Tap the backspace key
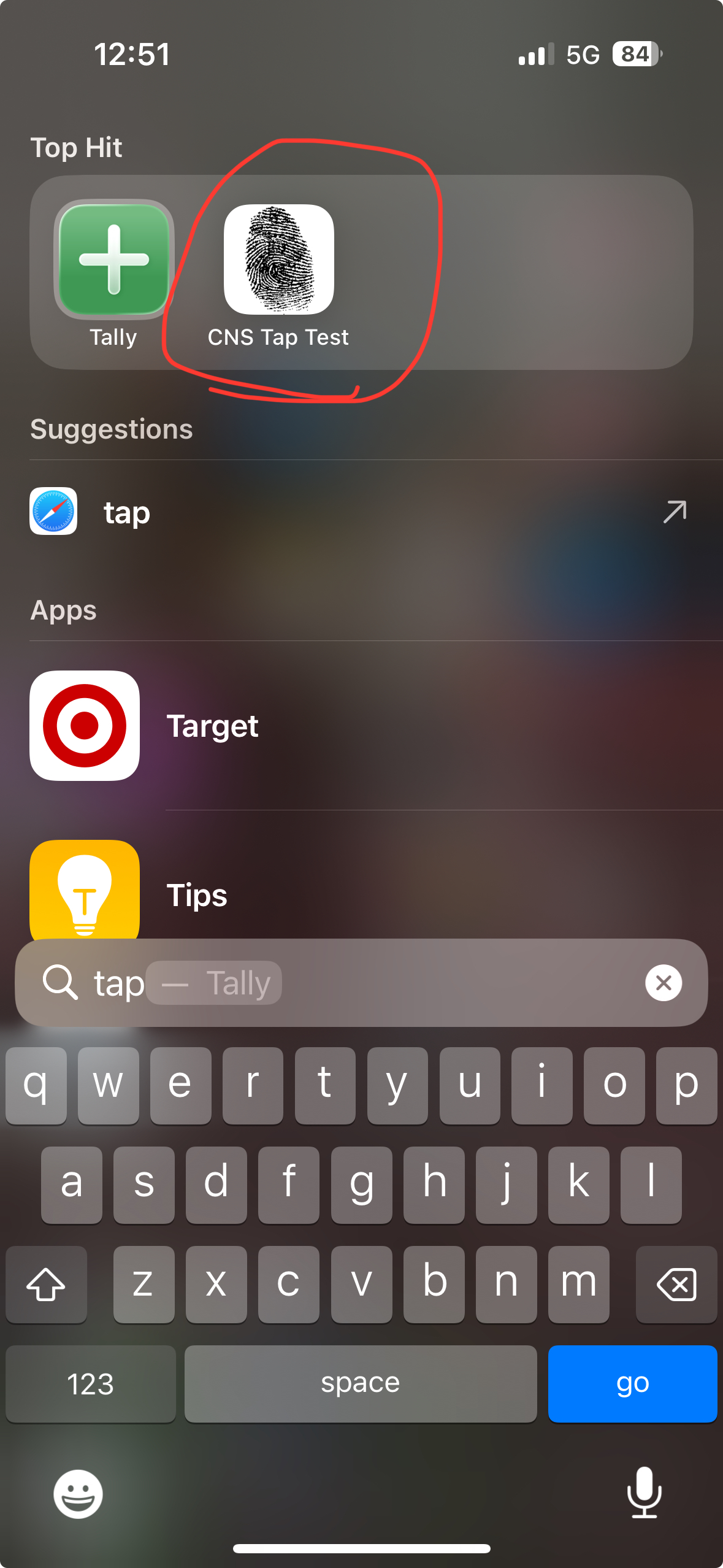 (x=676, y=1284)
